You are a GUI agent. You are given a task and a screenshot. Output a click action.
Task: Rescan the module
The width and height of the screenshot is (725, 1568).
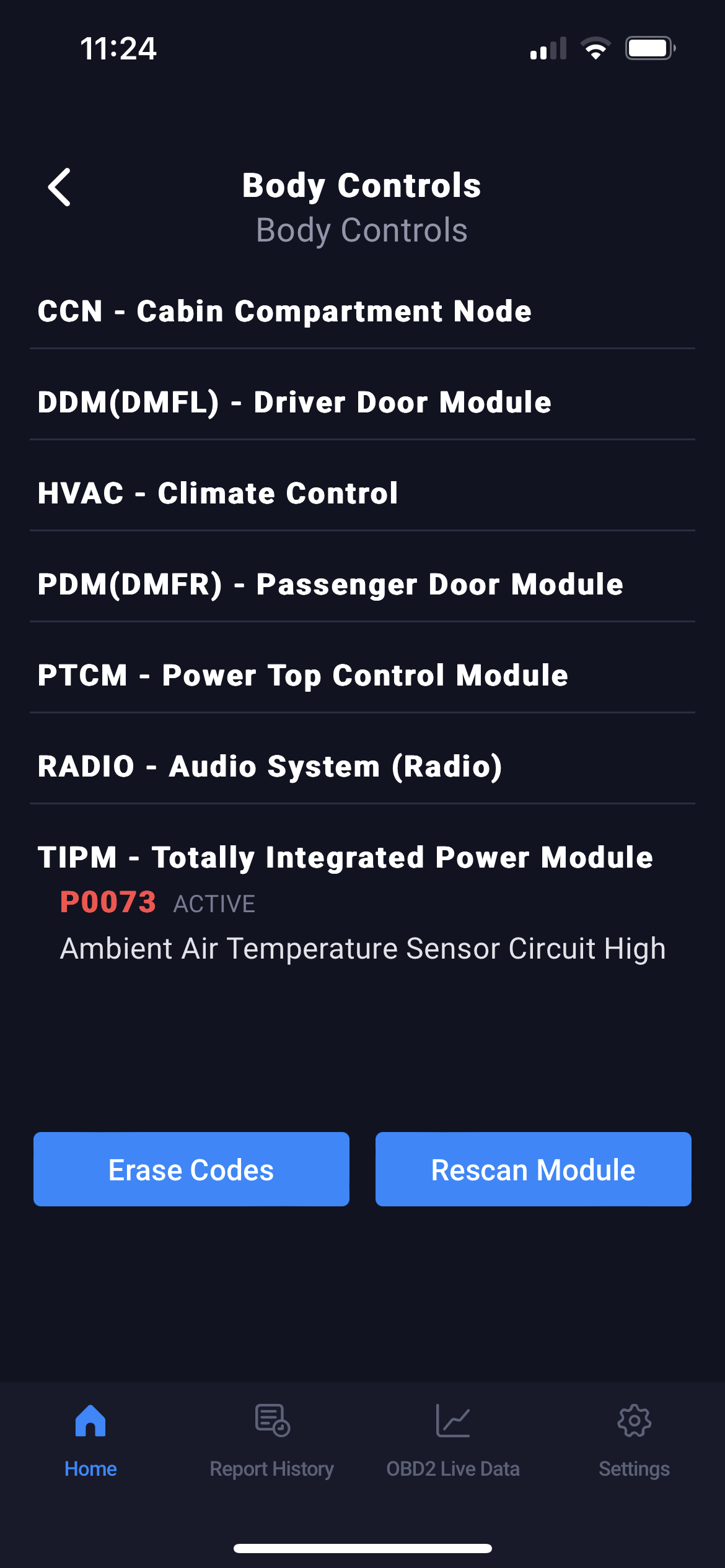click(533, 1169)
